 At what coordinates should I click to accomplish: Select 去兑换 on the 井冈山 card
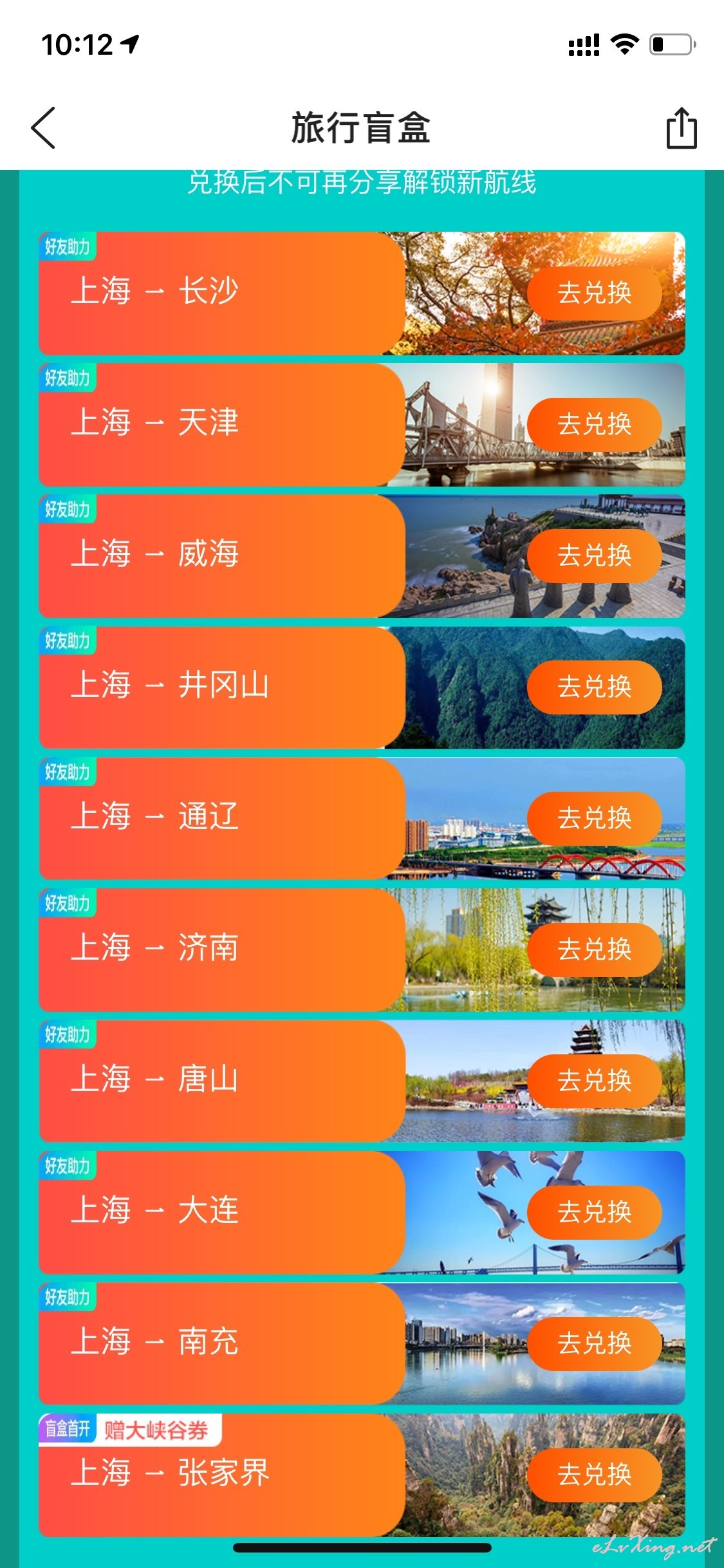pyautogui.click(x=594, y=687)
